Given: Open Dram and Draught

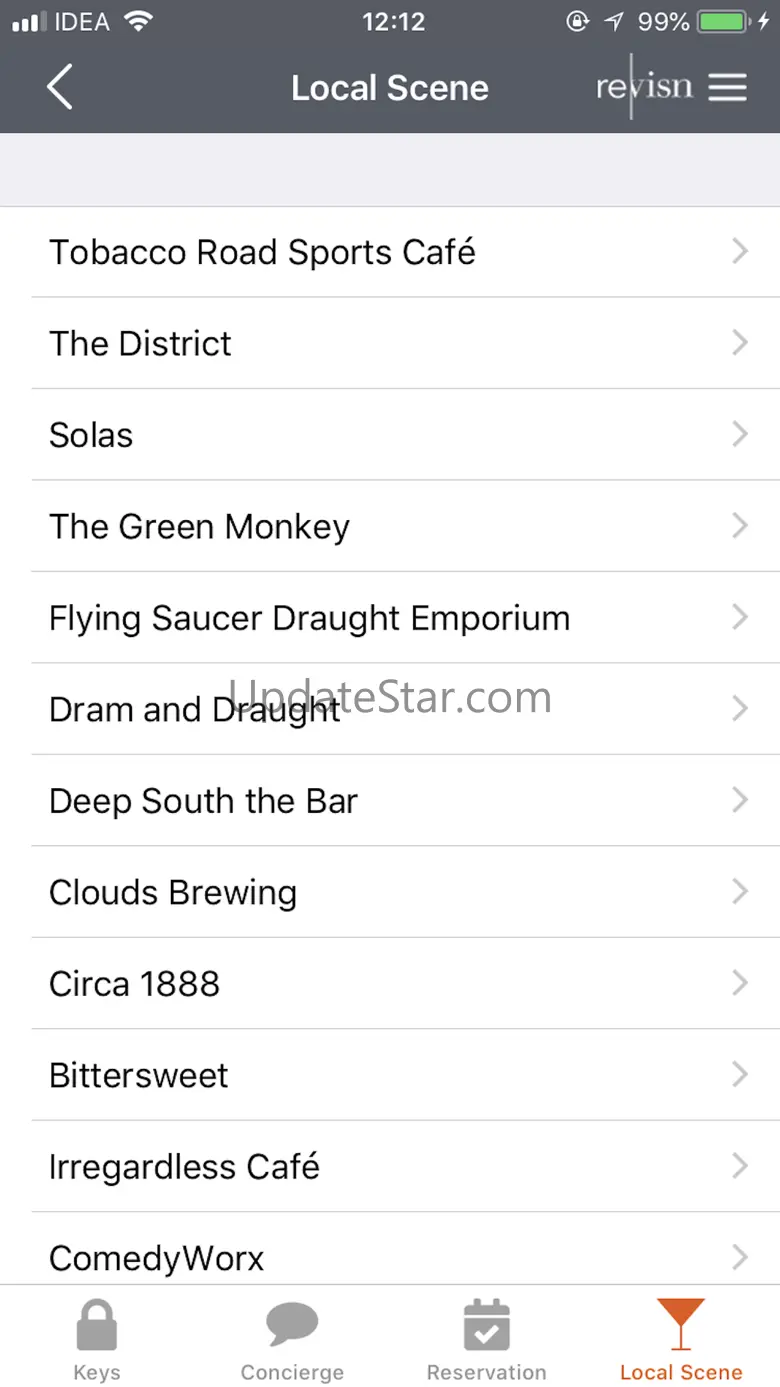Looking at the screenshot, I should pos(390,709).
